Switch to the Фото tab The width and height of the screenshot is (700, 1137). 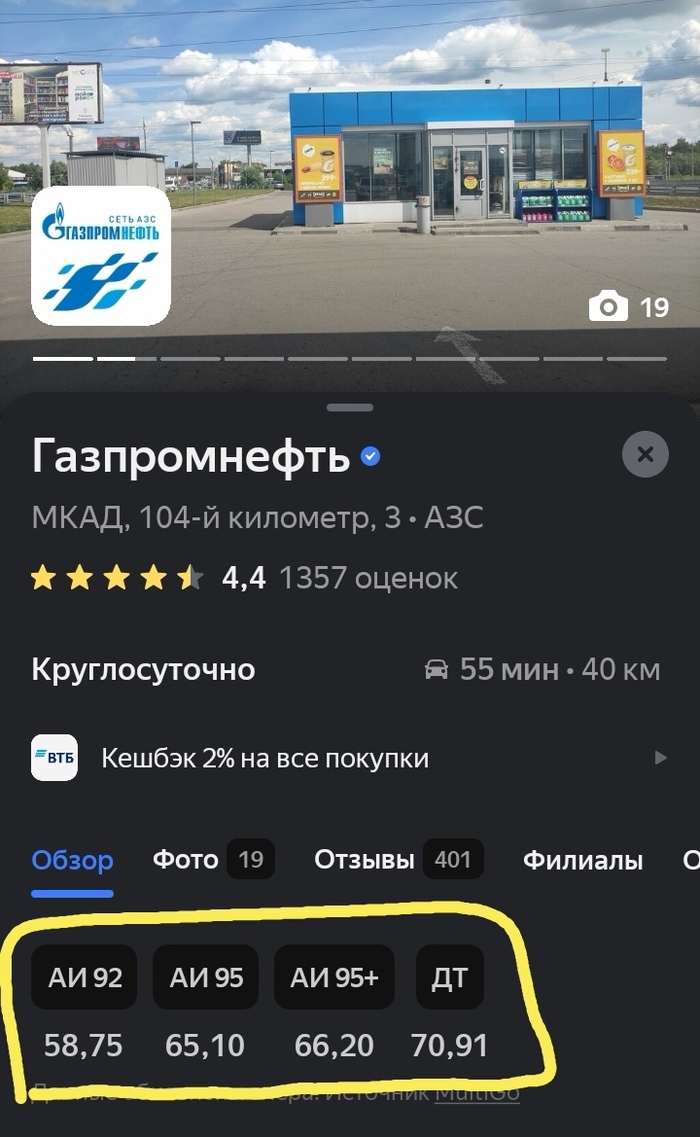tap(212, 860)
